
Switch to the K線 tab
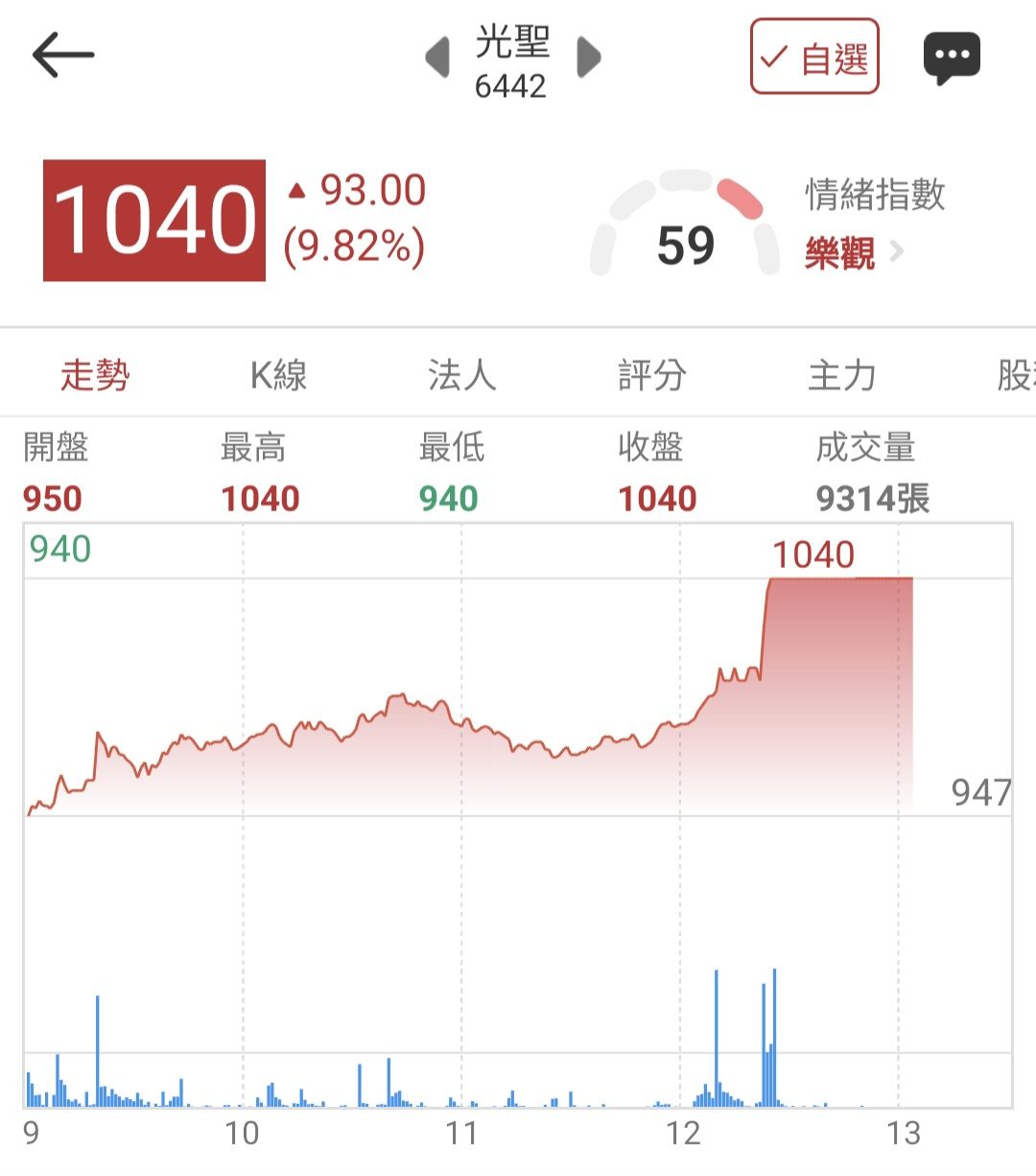click(278, 375)
